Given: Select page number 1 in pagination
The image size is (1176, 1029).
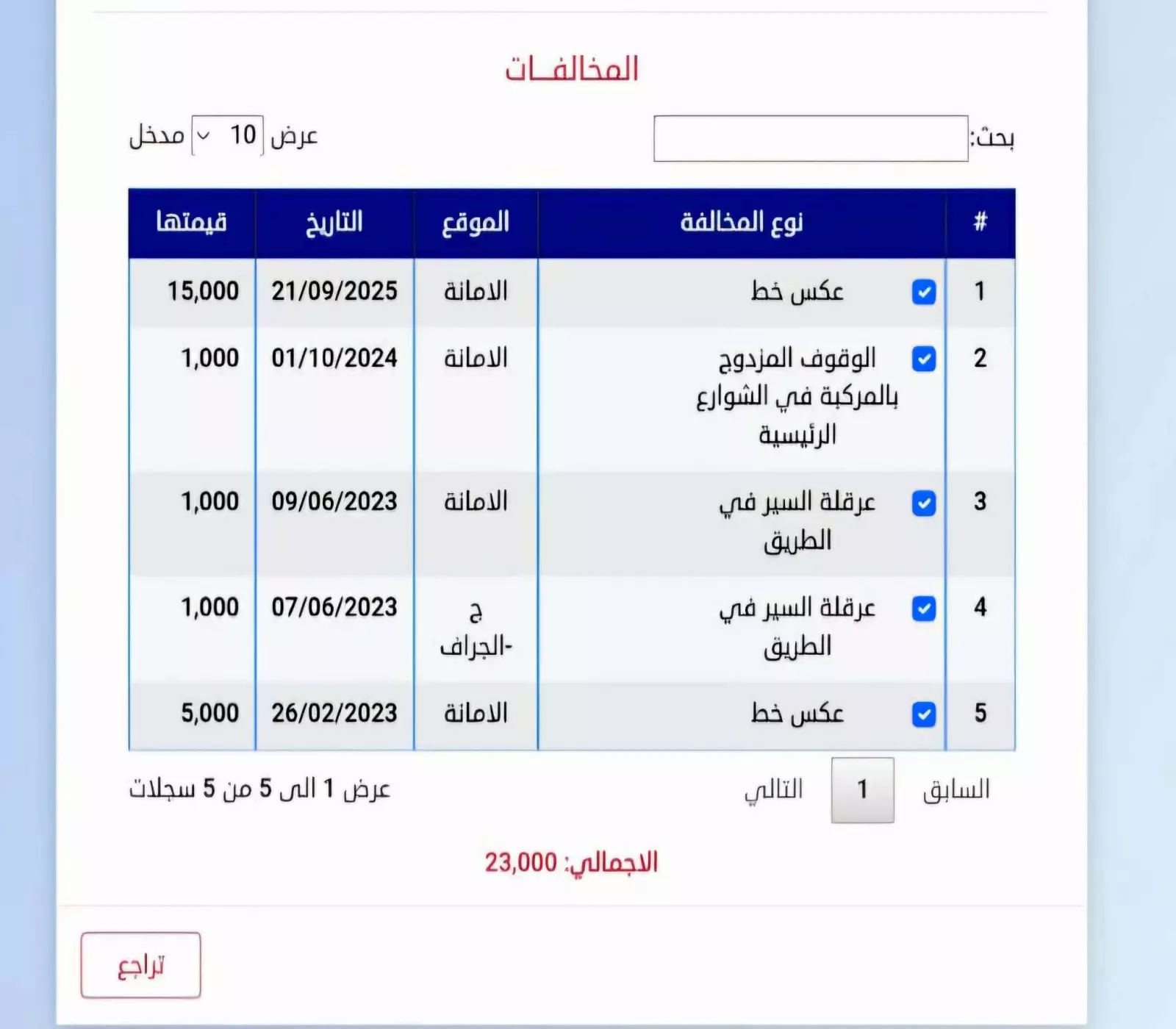Looking at the screenshot, I should tap(862, 790).
